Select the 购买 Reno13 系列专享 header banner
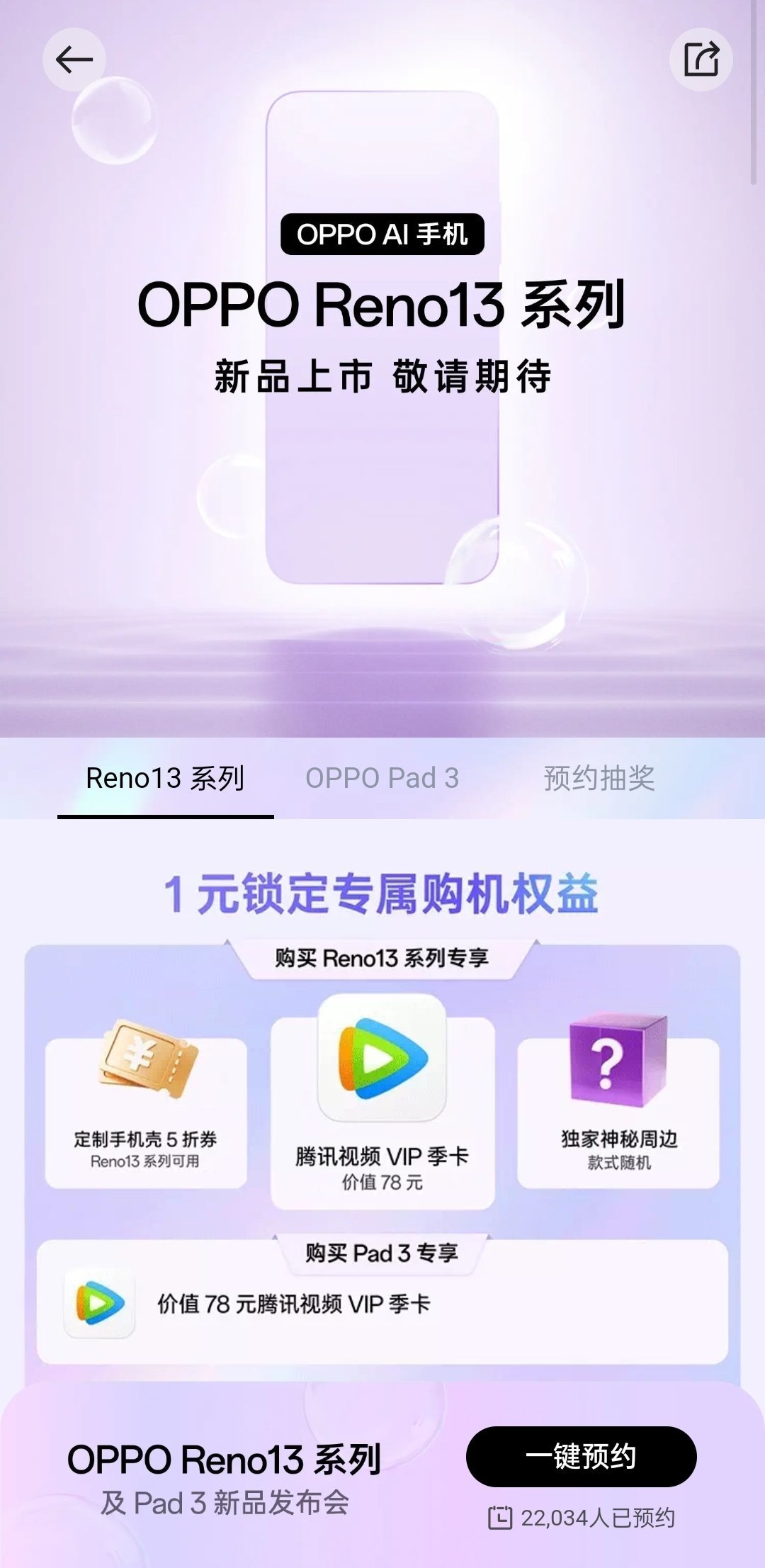 click(x=382, y=958)
